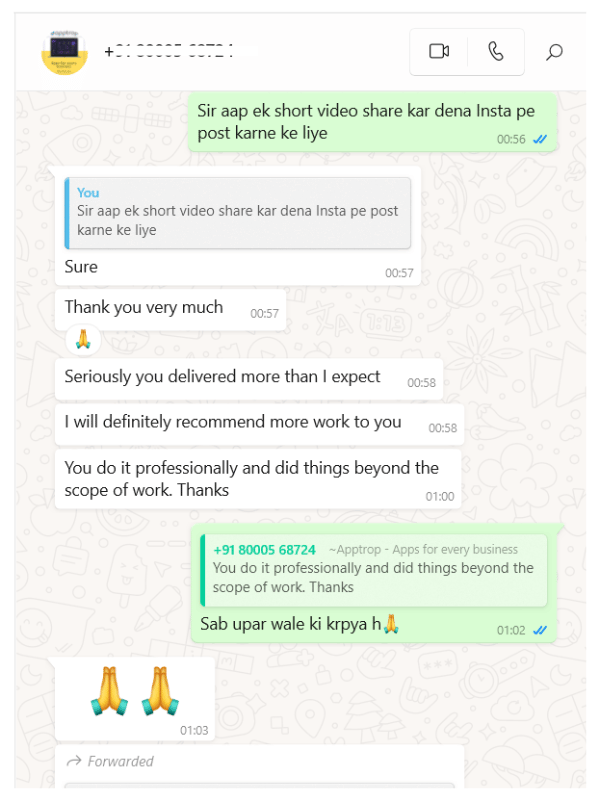Start a video call
The height and width of the screenshot is (800, 600).
[x=439, y=52]
